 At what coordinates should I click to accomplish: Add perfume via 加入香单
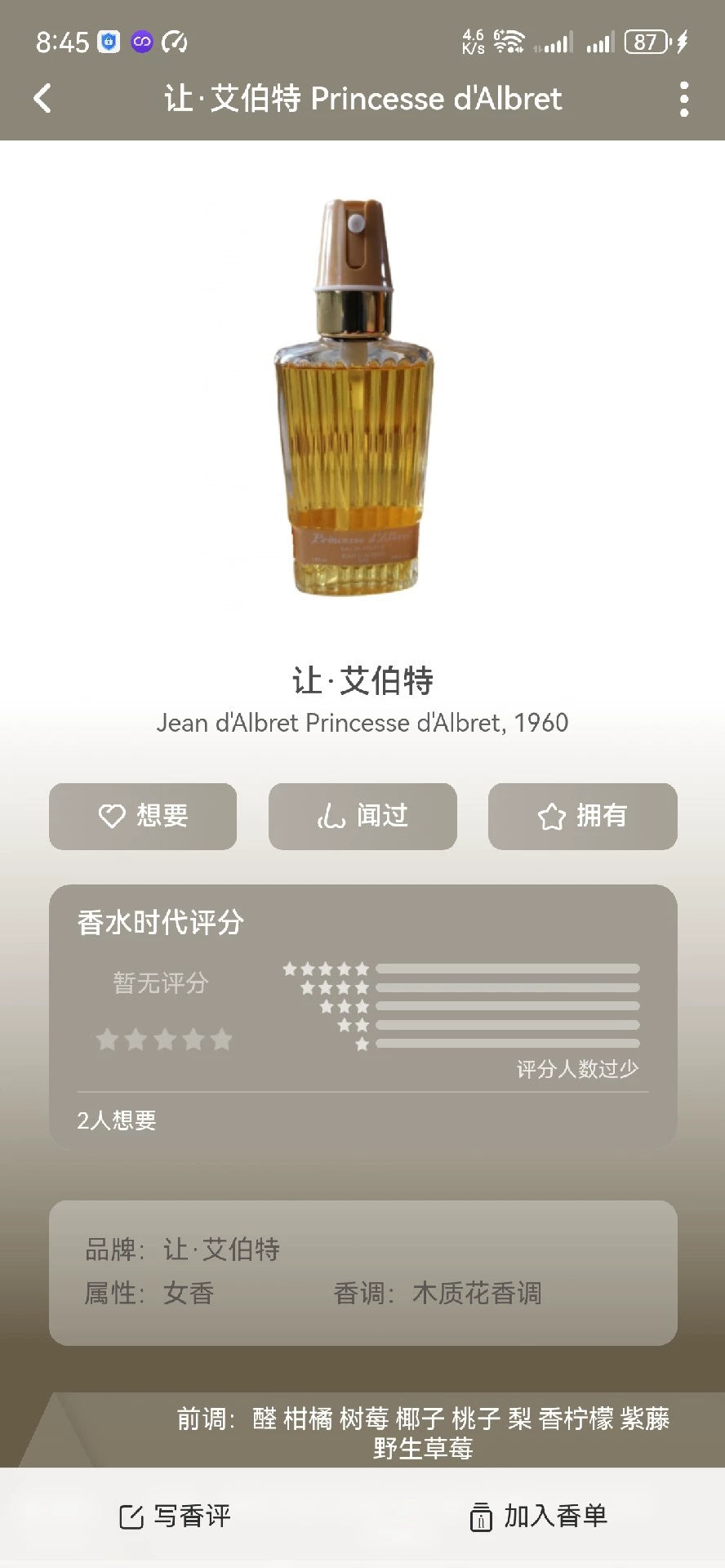(x=539, y=1517)
